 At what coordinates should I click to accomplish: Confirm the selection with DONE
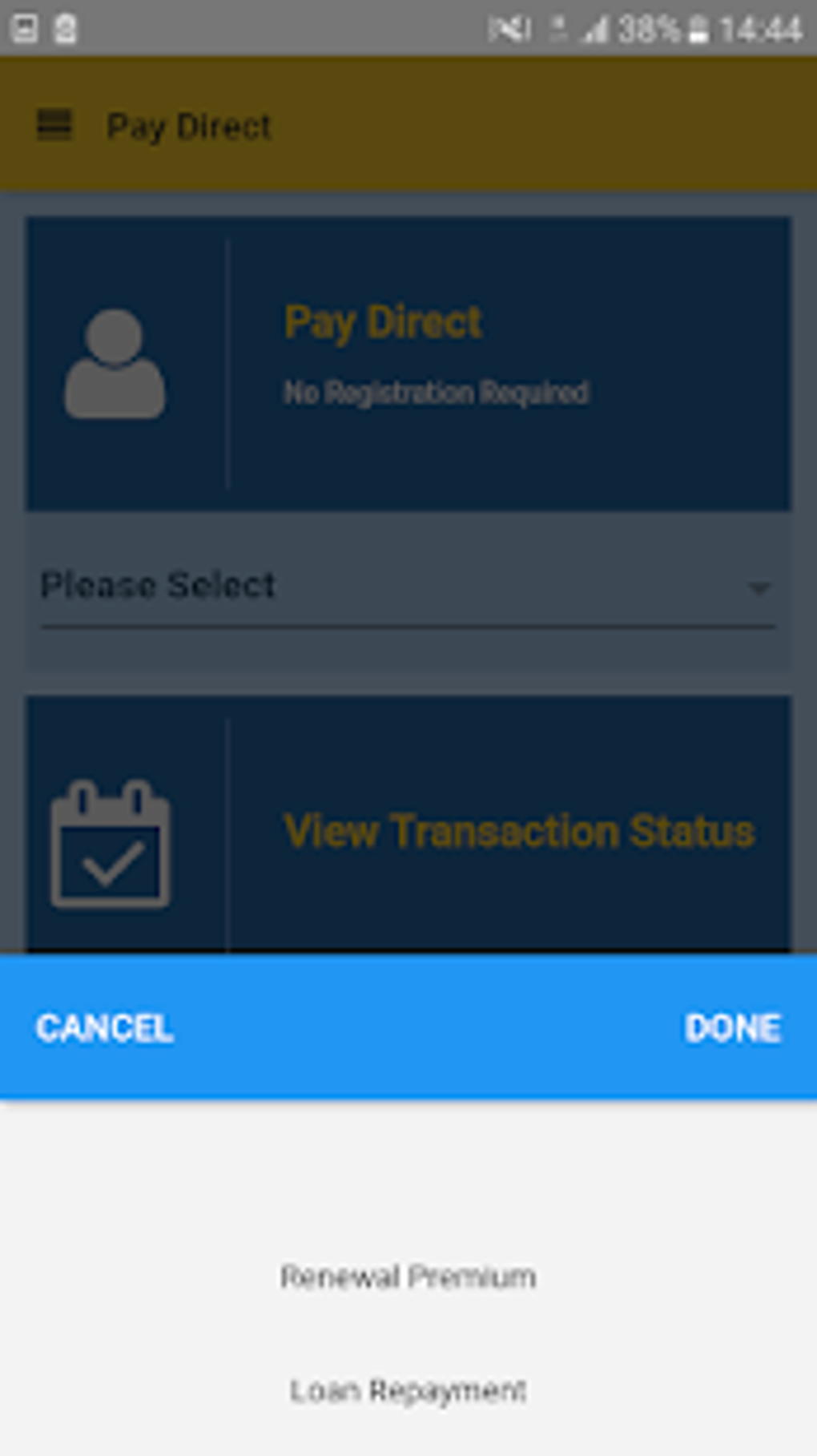[733, 1027]
